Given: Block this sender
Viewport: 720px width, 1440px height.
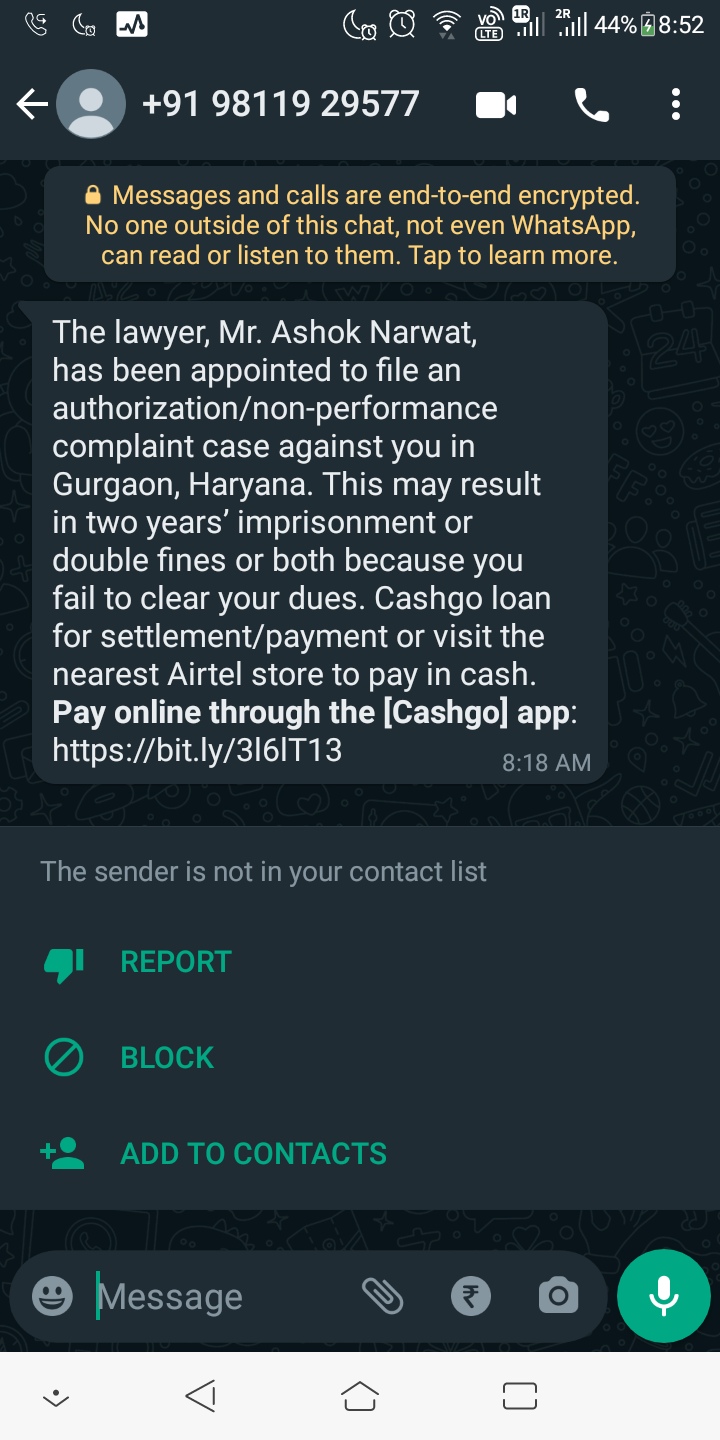Looking at the screenshot, I should (x=167, y=1058).
